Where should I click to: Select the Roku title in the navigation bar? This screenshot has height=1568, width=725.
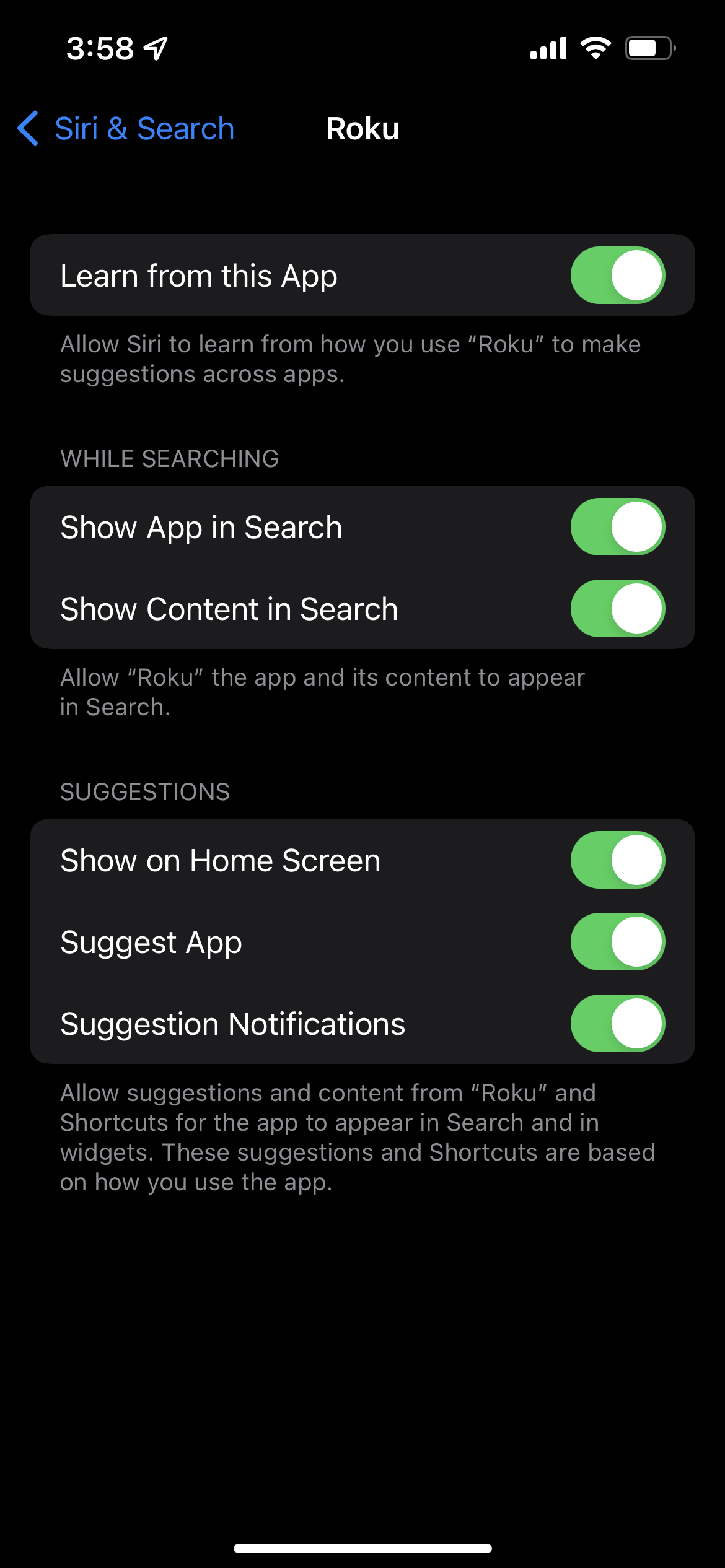(x=362, y=128)
